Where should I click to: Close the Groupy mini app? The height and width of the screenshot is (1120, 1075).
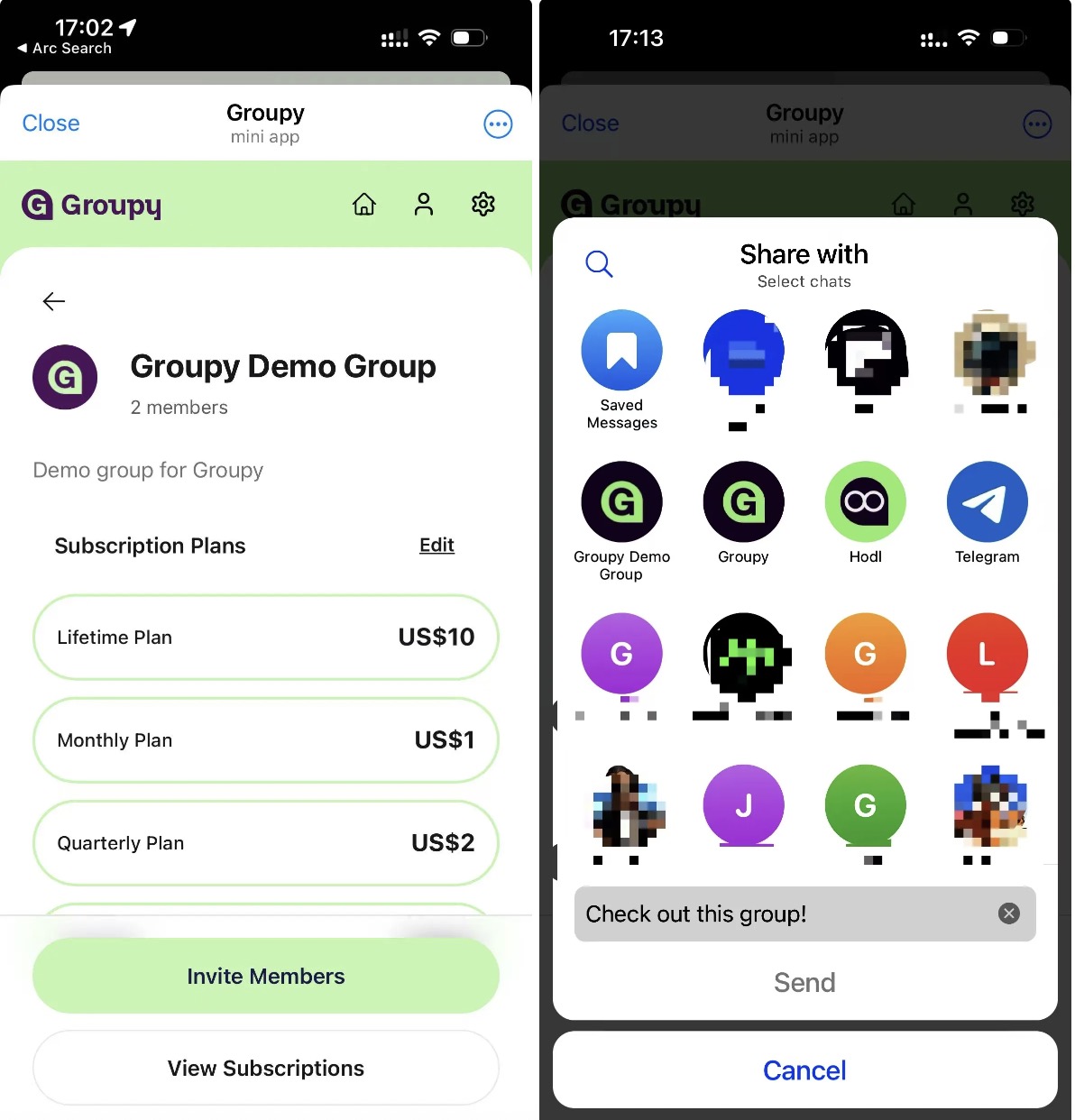[x=51, y=124]
